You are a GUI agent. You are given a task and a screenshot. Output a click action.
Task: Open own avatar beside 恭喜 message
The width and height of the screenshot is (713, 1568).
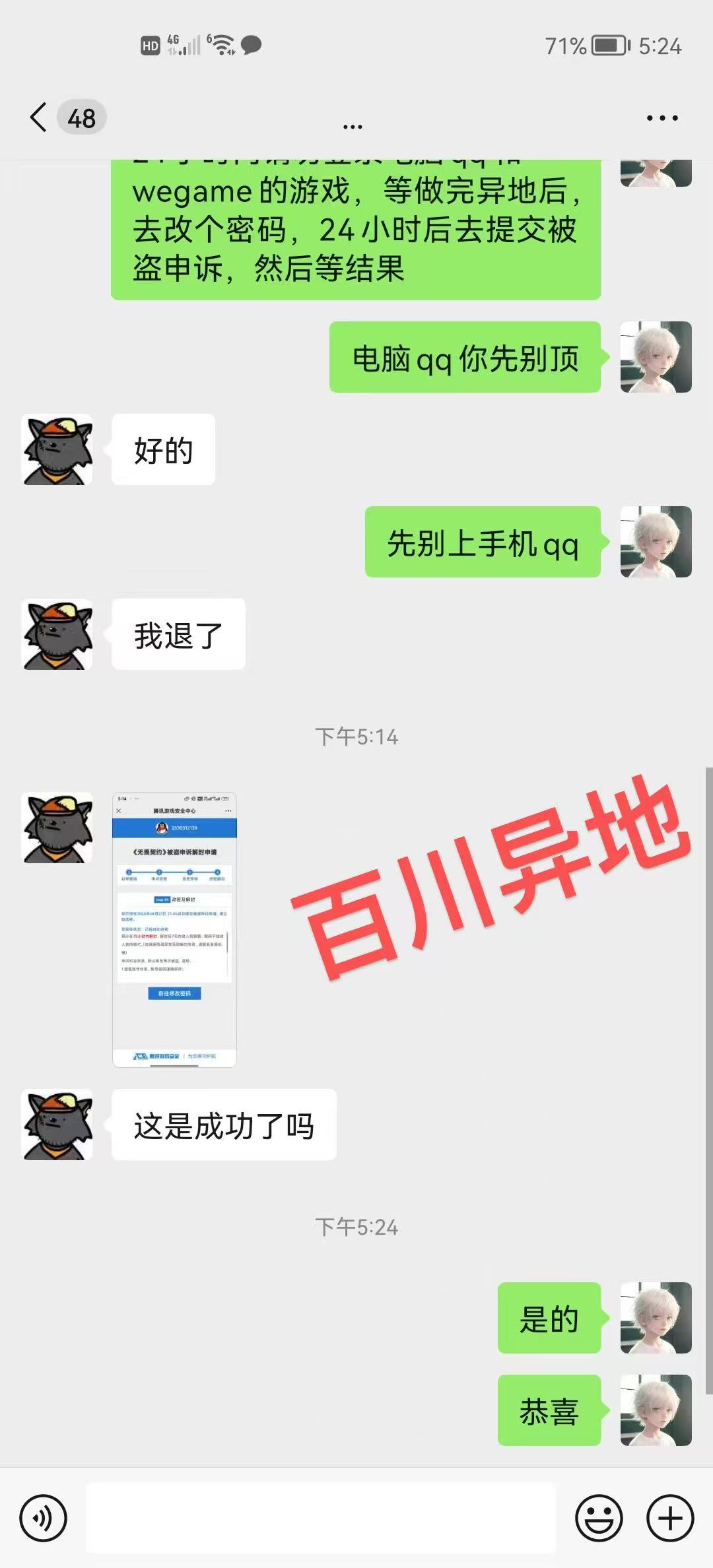pos(656,1410)
